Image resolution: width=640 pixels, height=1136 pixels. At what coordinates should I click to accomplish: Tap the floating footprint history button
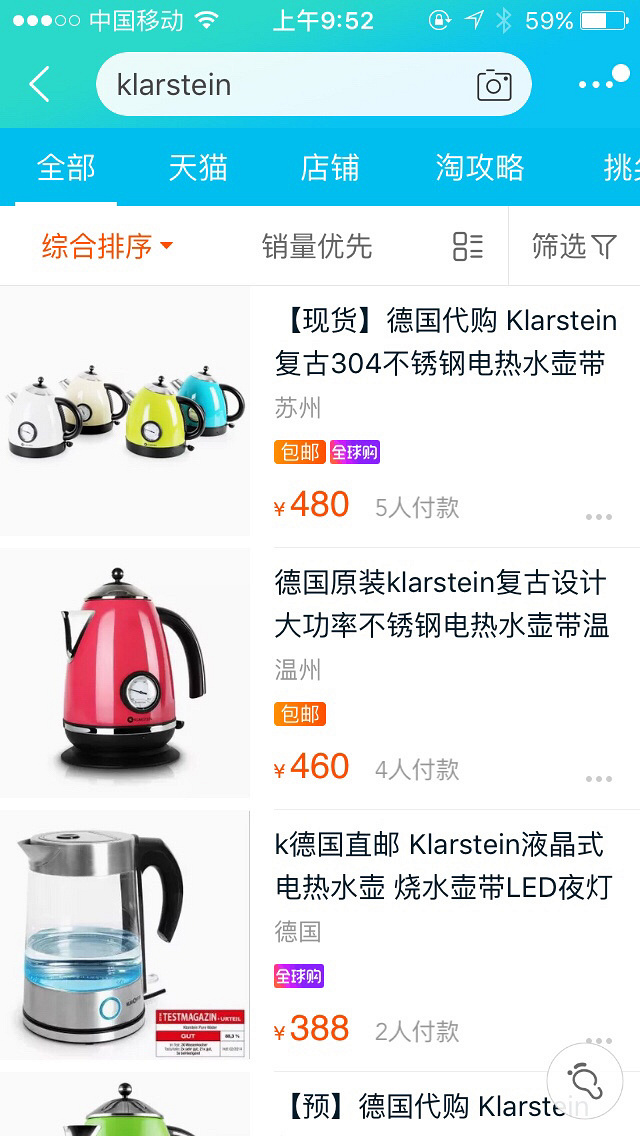(x=585, y=1081)
